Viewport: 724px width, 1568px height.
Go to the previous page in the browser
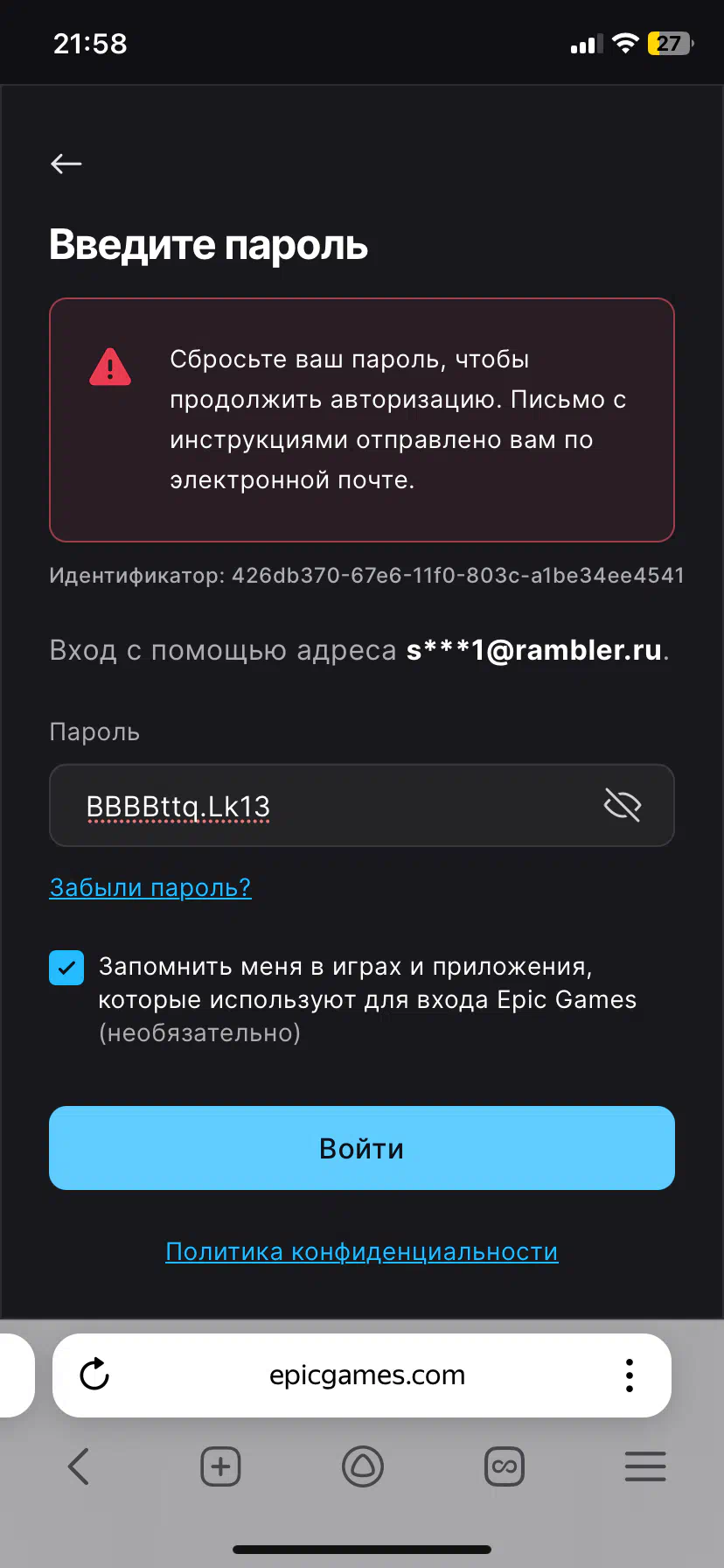pos(79,1466)
